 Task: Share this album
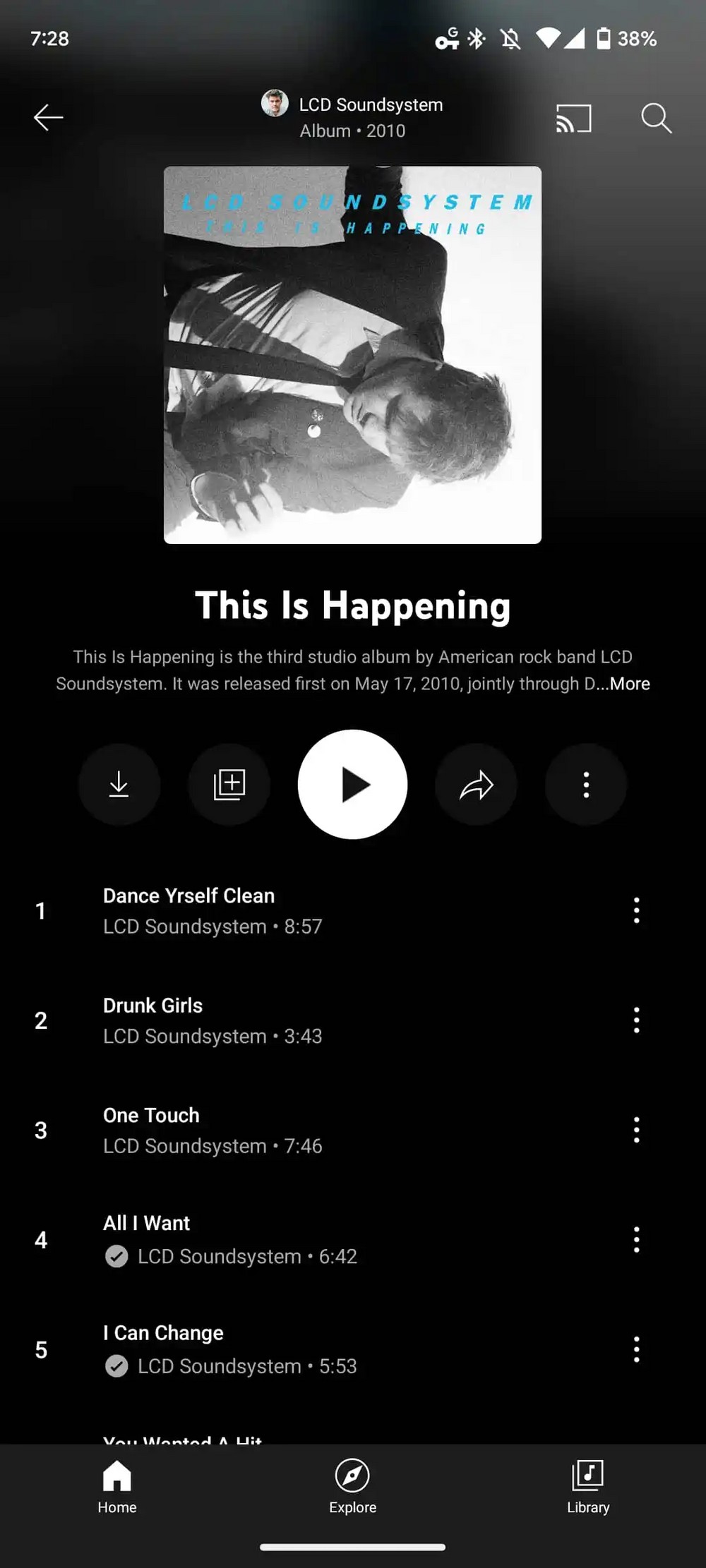click(x=477, y=784)
